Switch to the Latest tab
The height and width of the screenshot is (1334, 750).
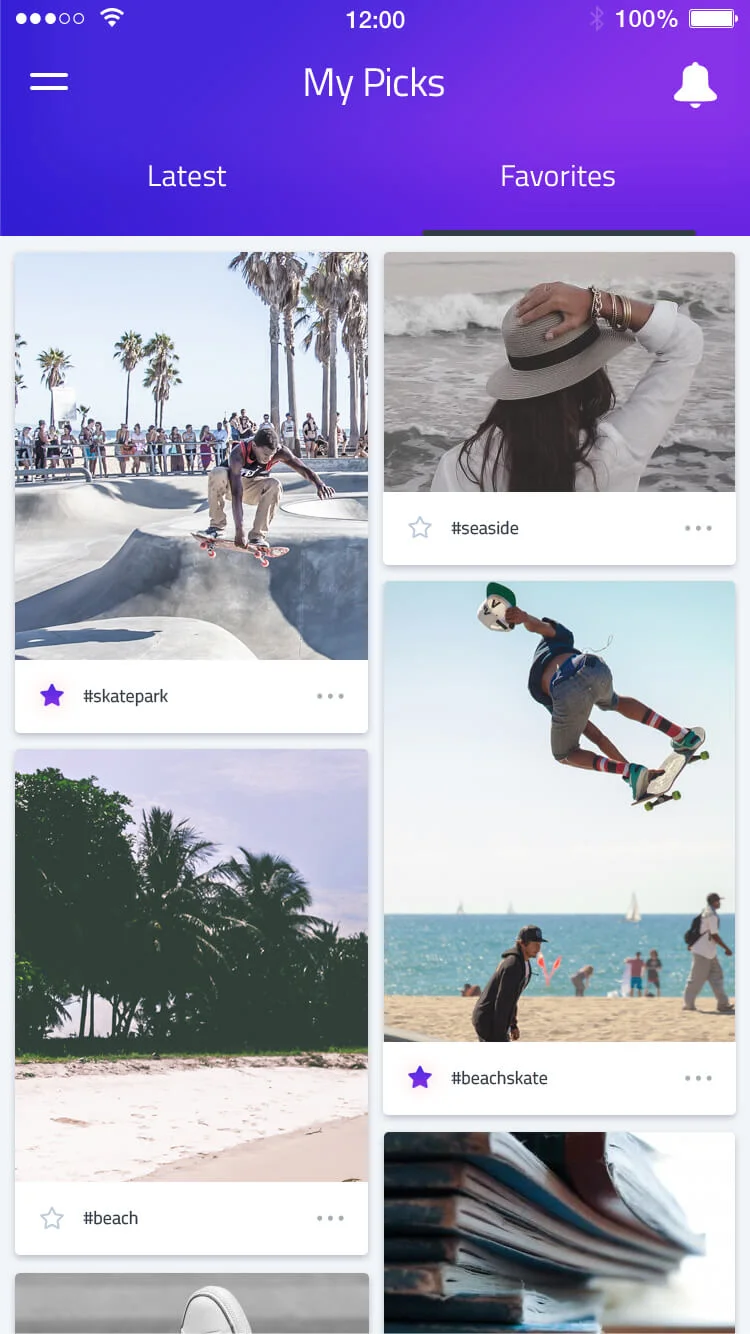[187, 176]
